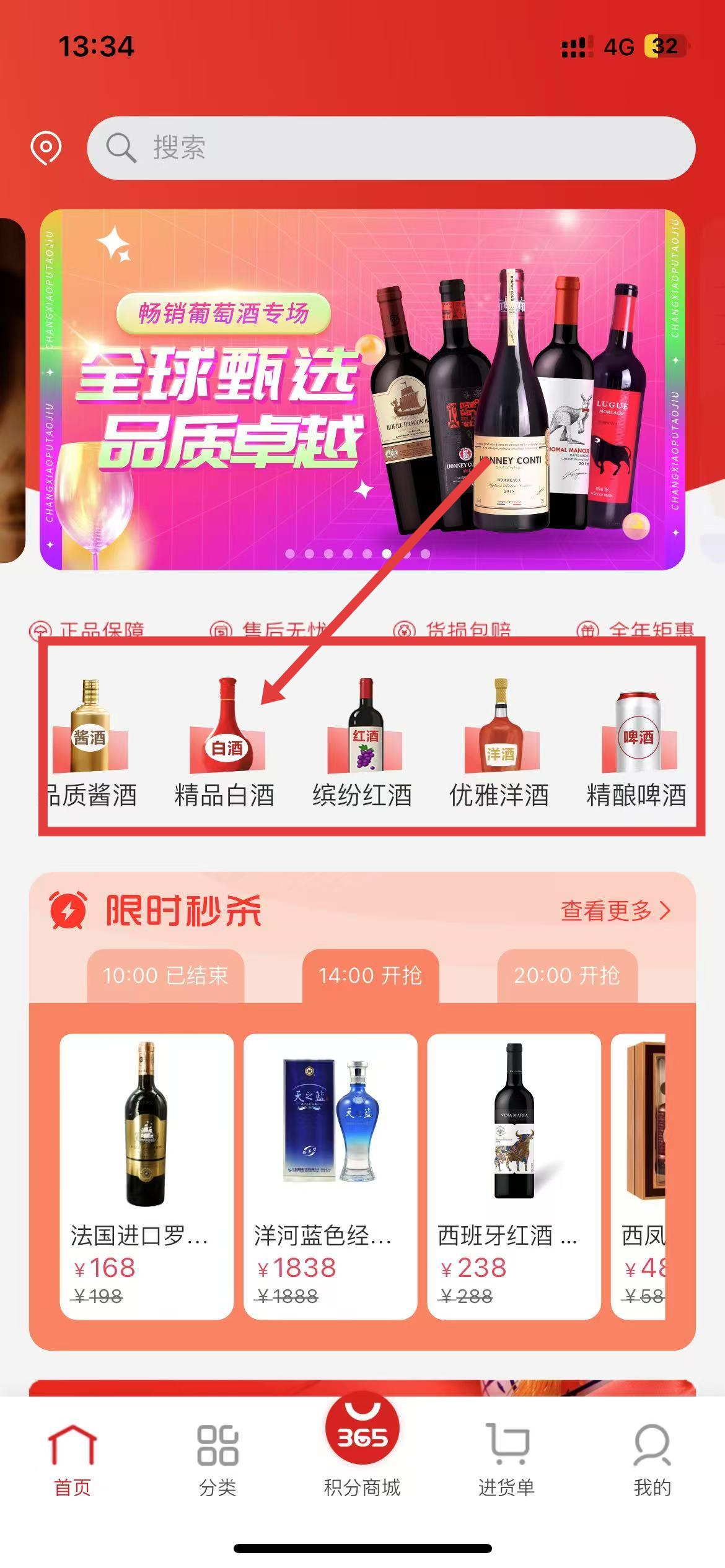Image resolution: width=725 pixels, height=1568 pixels.
Task: Open the 法国进口罗… wine card at ¥168
Action: pyautogui.click(x=147, y=1175)
